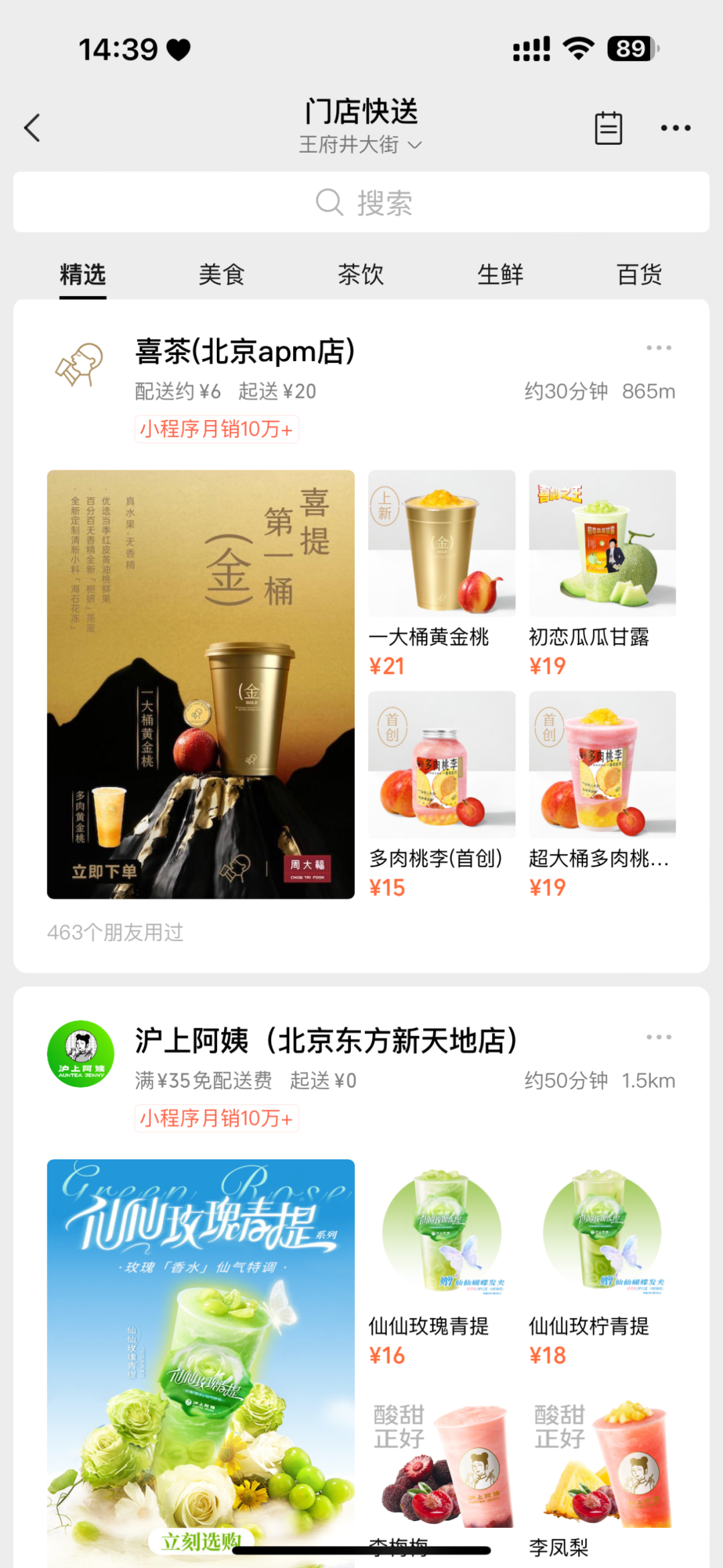View the 一大桶黄金桃 drink

442,544
